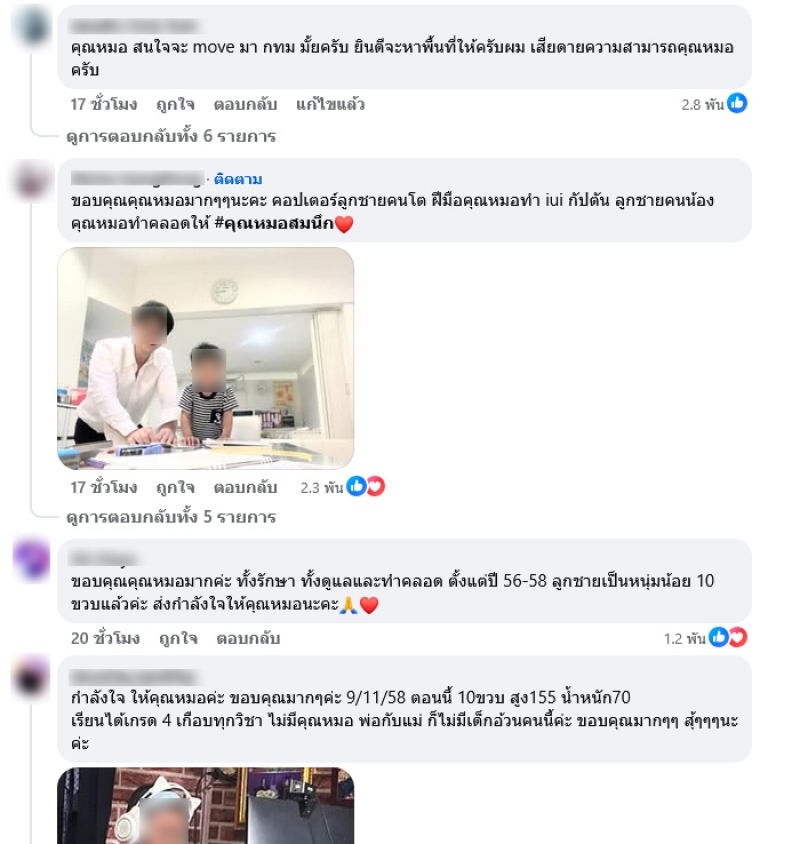Open the photo of the adult and child

coord(205,358)
